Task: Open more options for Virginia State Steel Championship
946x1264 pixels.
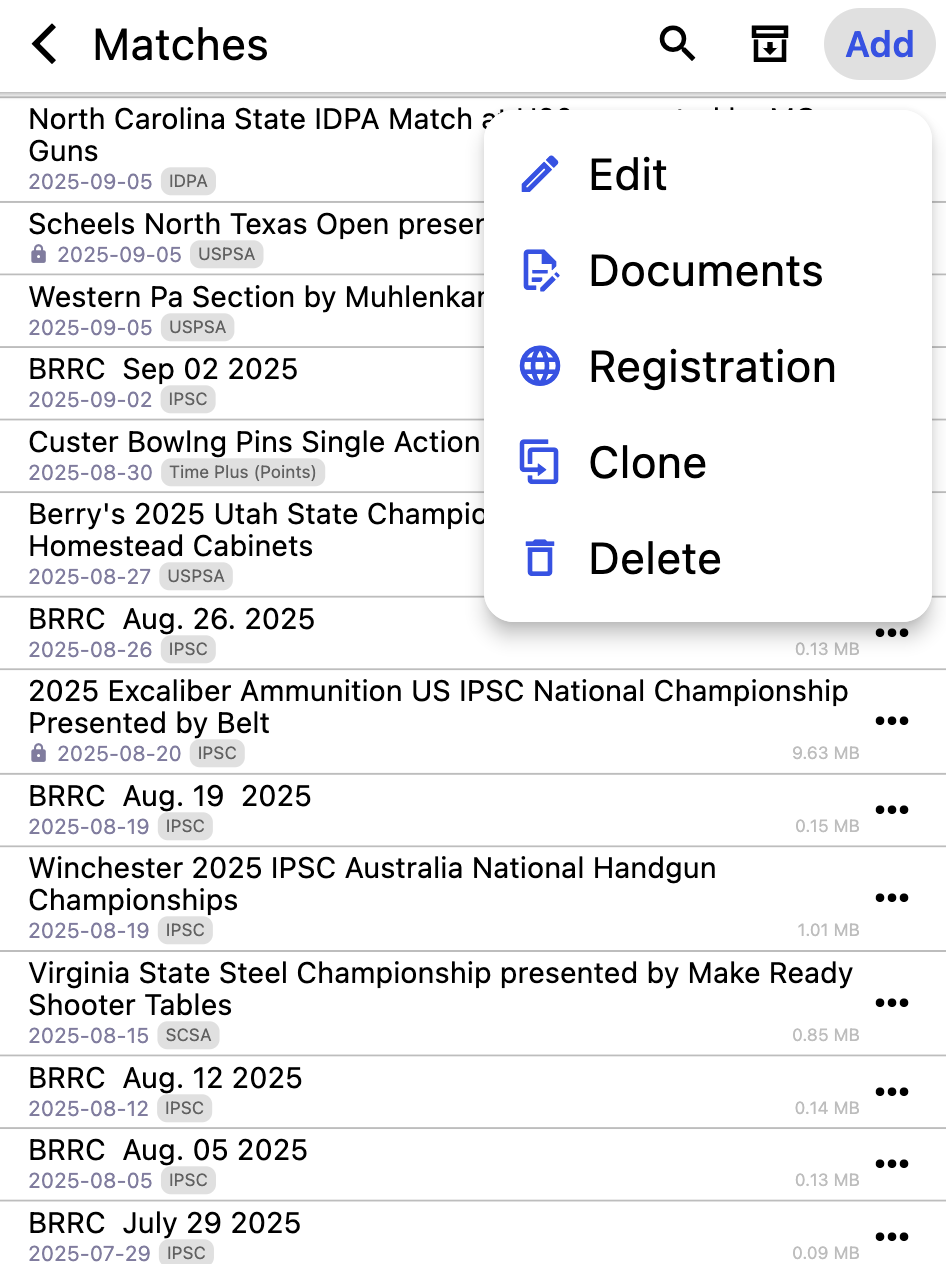Action: click(x=891, y=1003)
